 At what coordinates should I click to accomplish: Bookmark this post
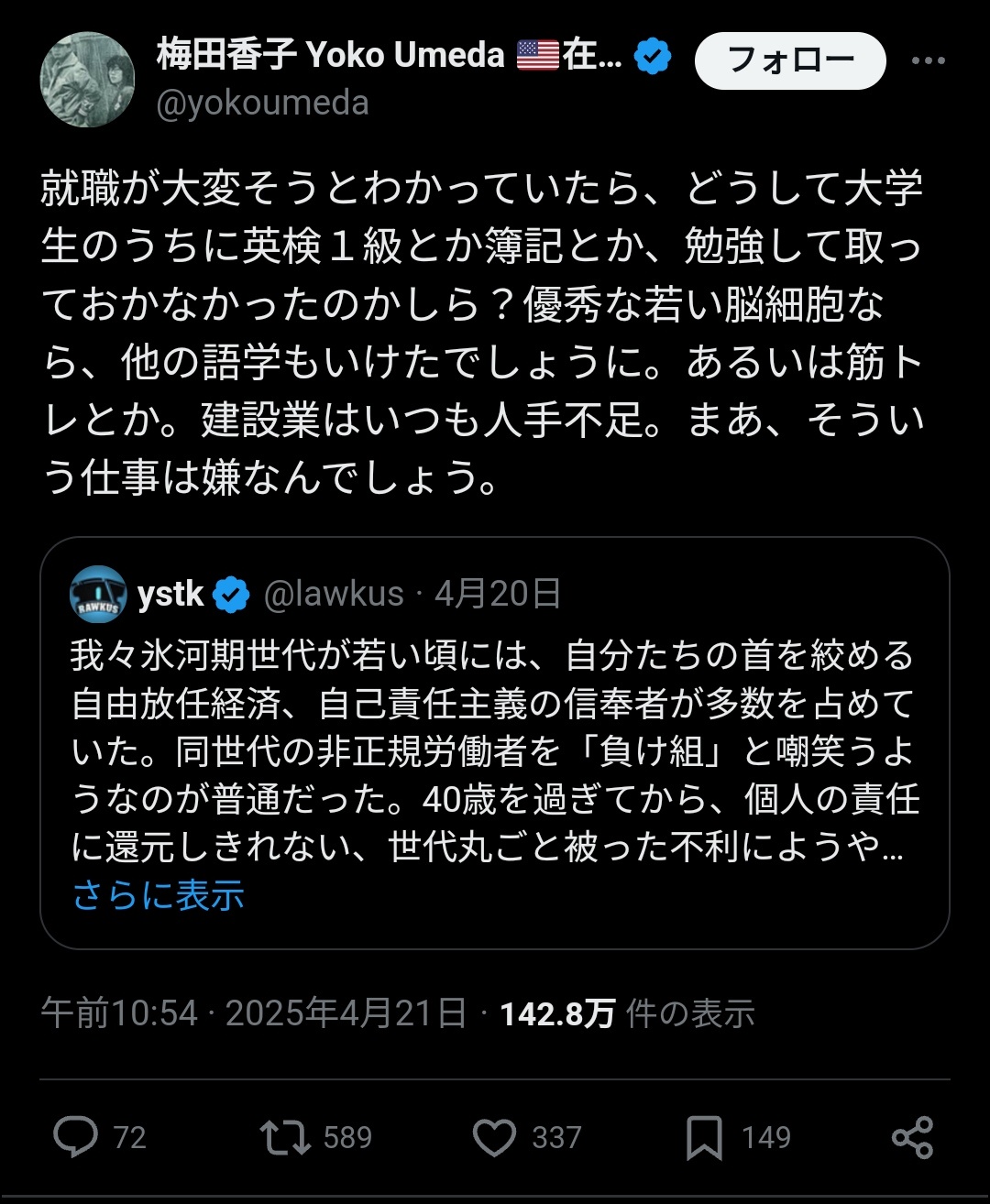point(704,1137)
